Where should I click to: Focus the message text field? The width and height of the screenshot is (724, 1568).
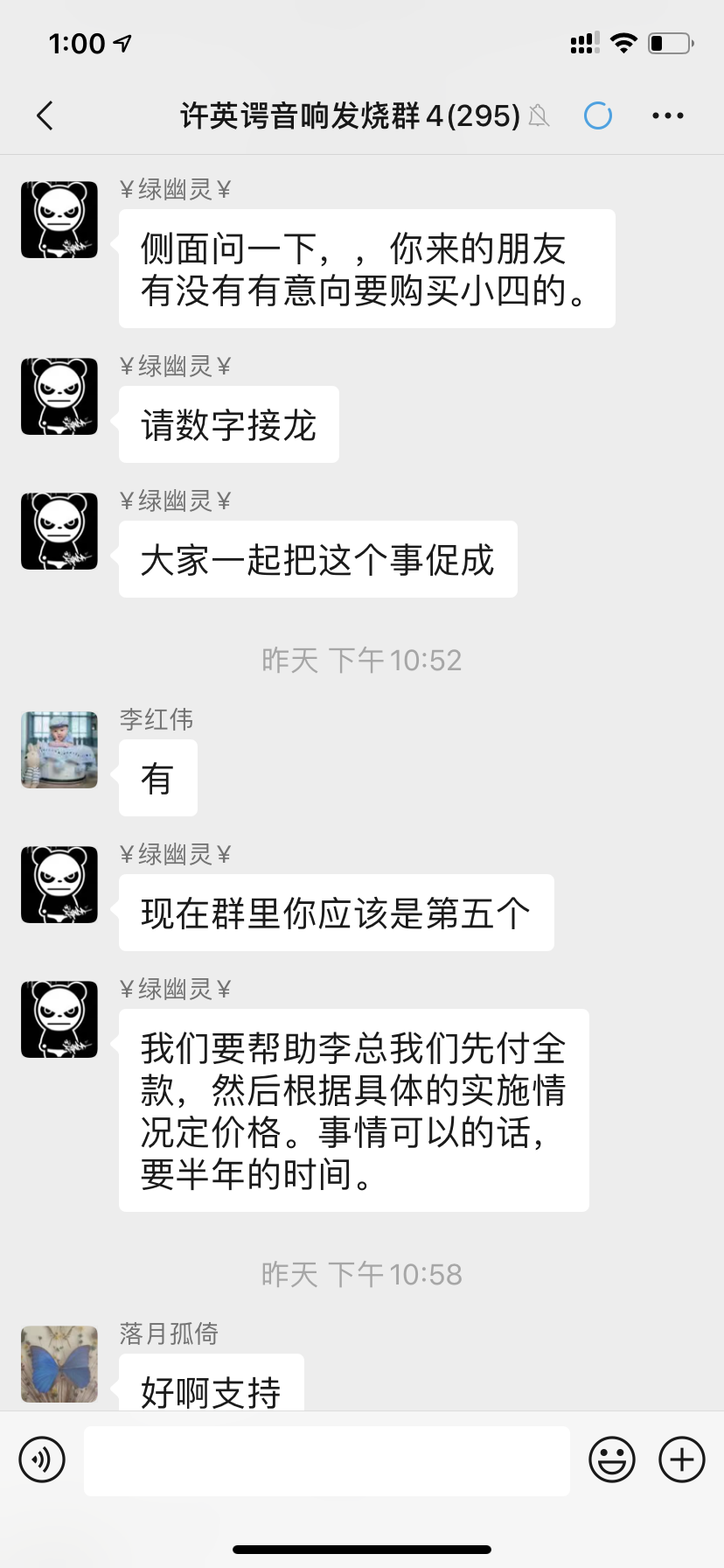[327, 1459]
